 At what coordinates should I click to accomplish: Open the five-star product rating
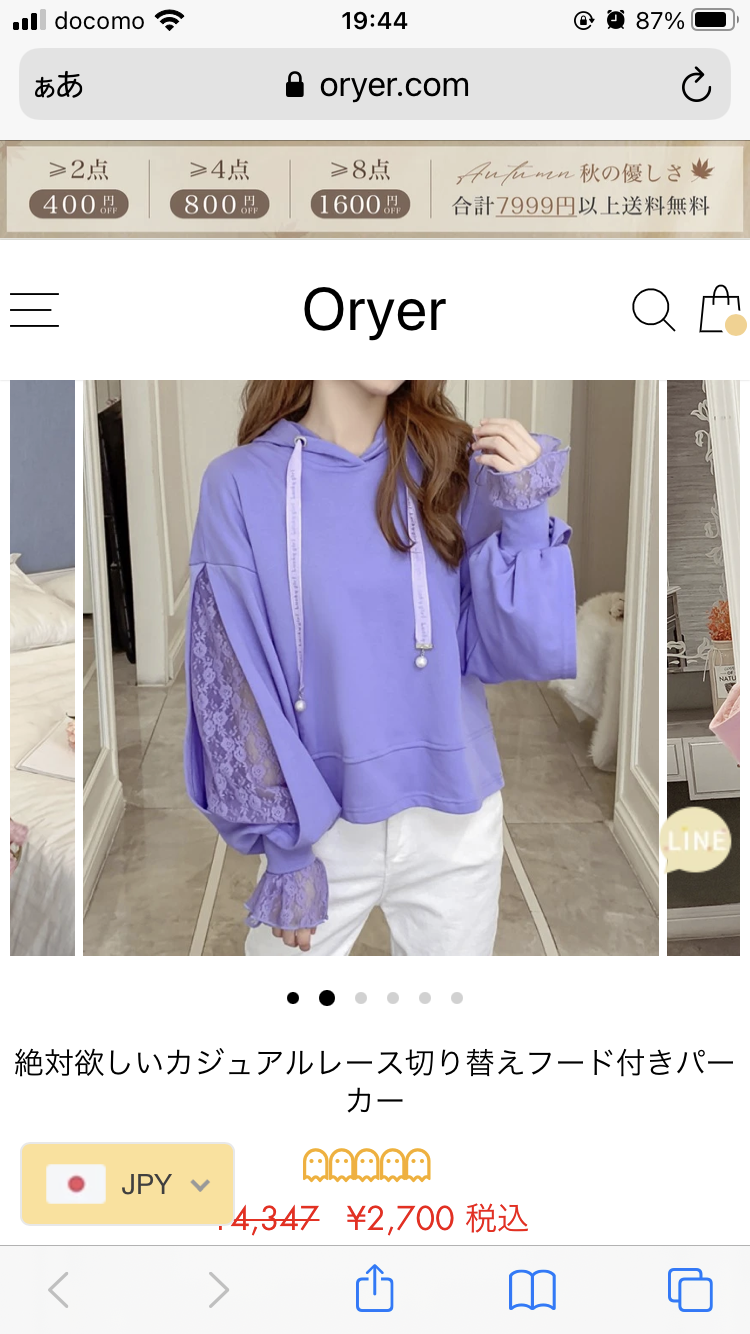[366, 1165]
